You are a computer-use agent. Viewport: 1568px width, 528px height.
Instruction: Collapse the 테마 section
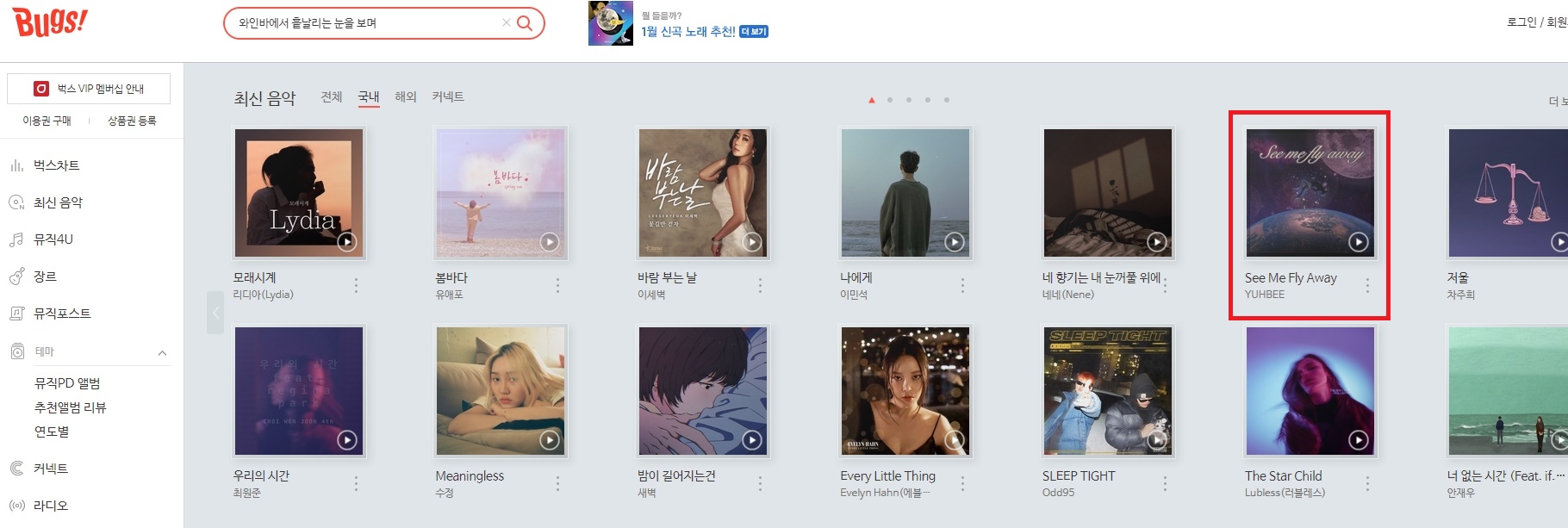[162, 352]
